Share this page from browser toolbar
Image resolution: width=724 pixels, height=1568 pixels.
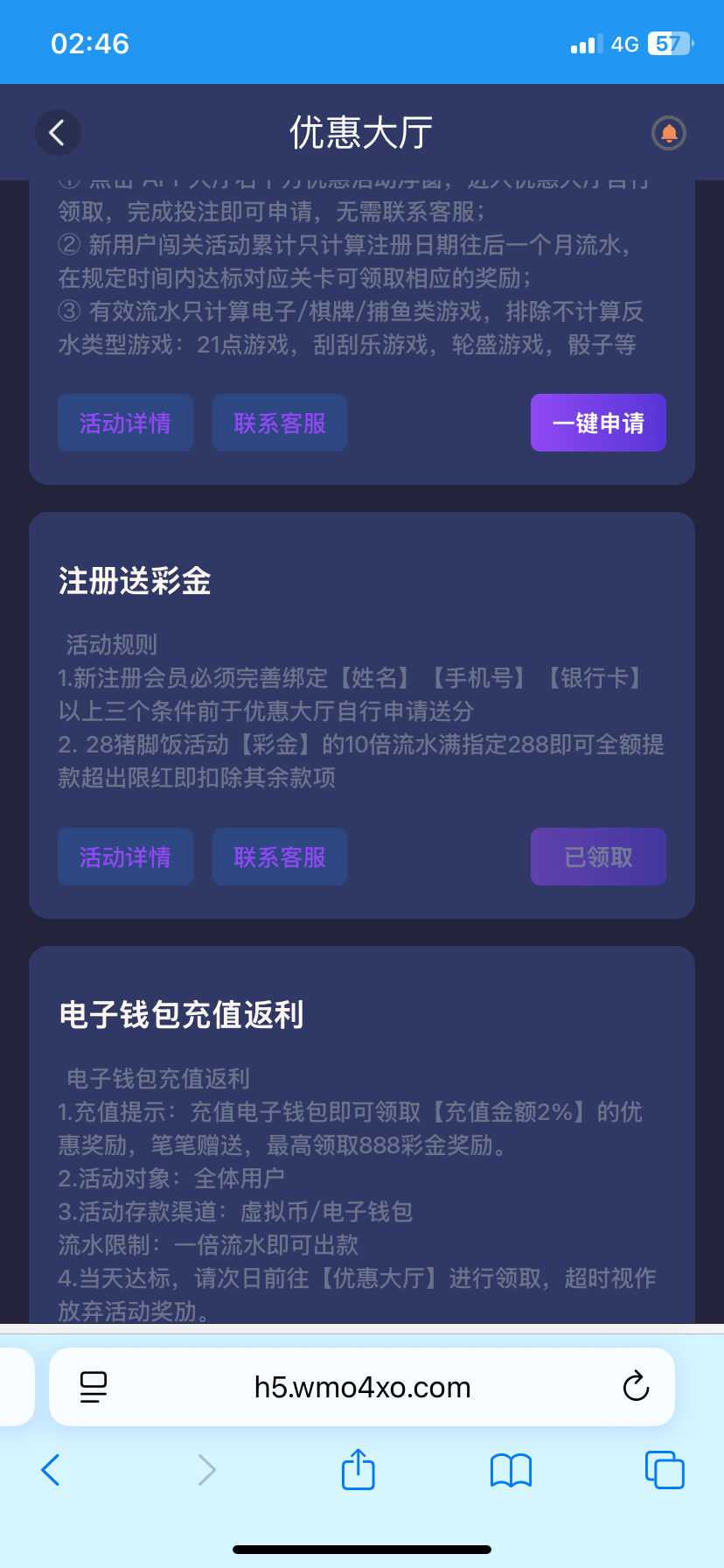click(358, 1470)
